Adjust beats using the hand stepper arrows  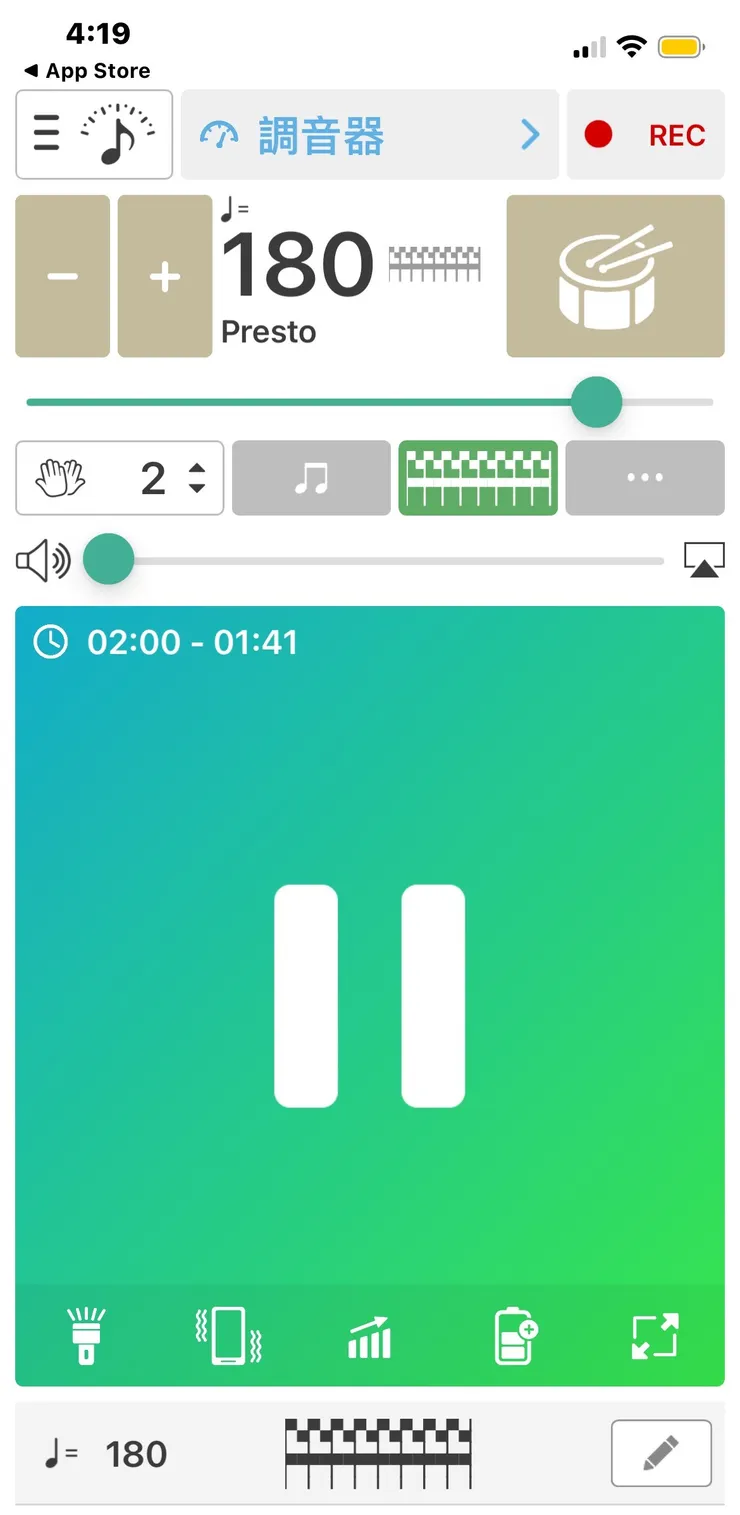195,478
